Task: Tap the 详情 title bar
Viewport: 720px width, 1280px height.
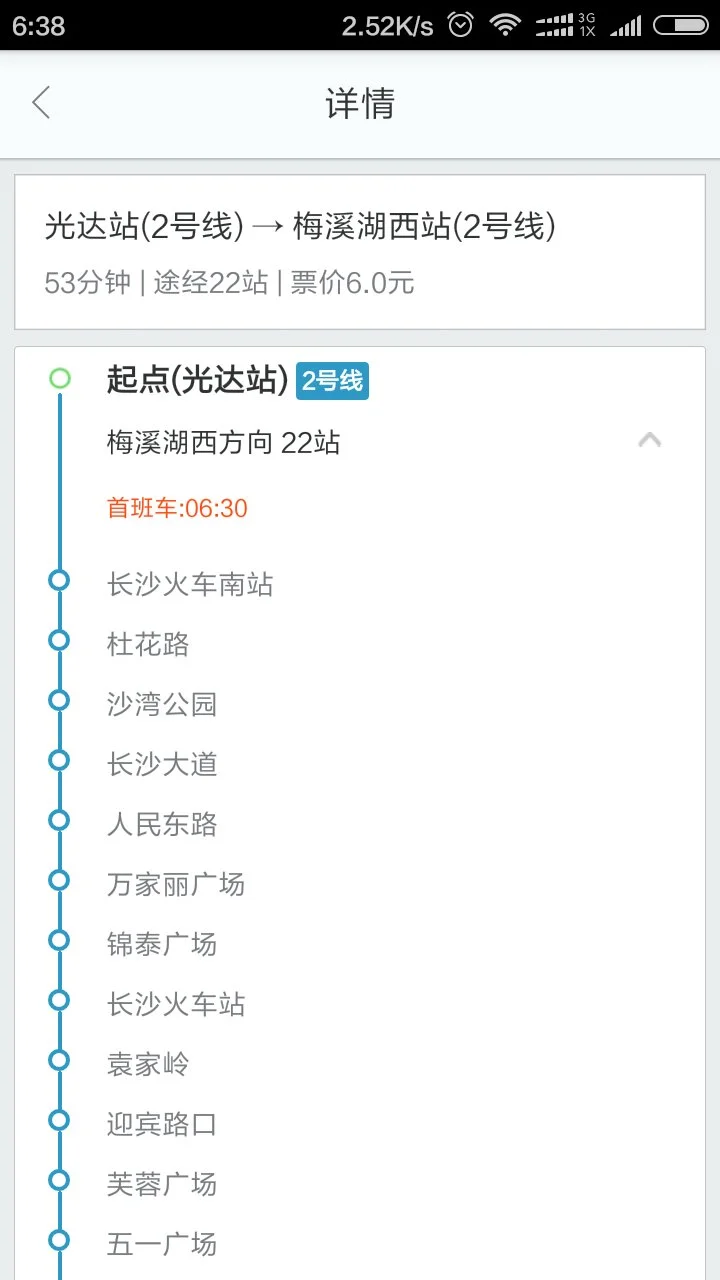Action: (360, 102)
